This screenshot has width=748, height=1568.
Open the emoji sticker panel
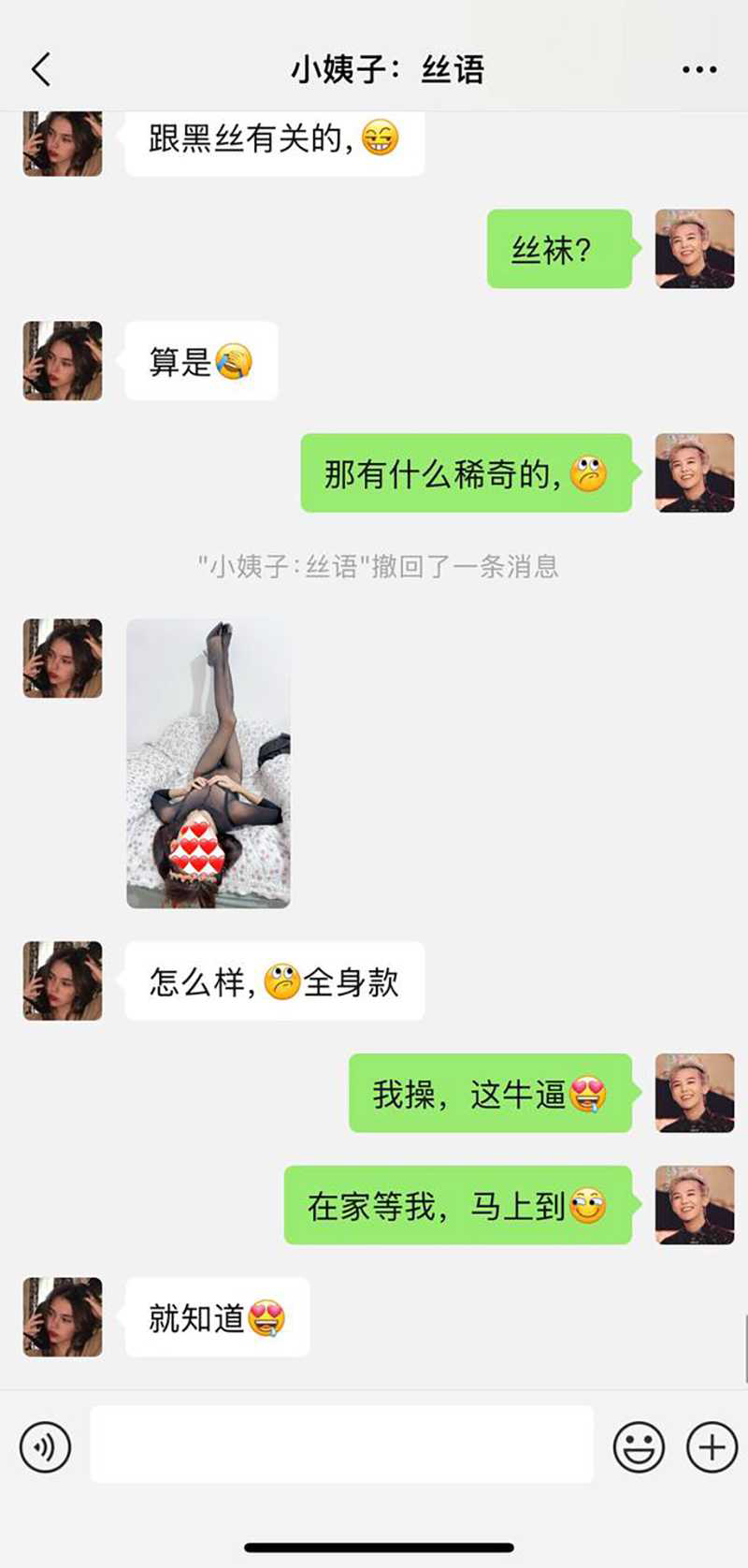[x=639, y=1446]
